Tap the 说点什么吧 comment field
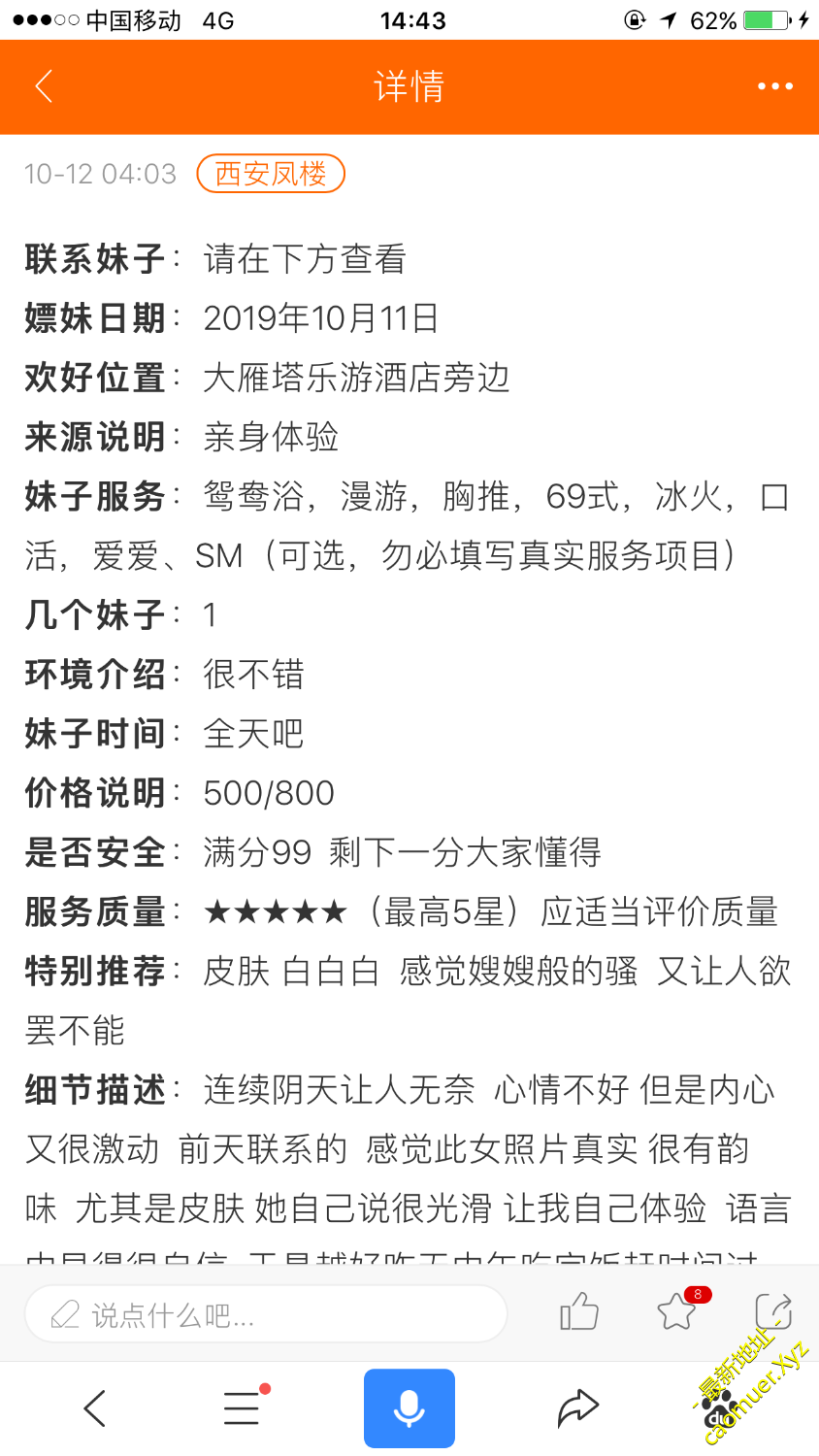The width and height of the screenshot is (819, 1456). point(265,1314)
